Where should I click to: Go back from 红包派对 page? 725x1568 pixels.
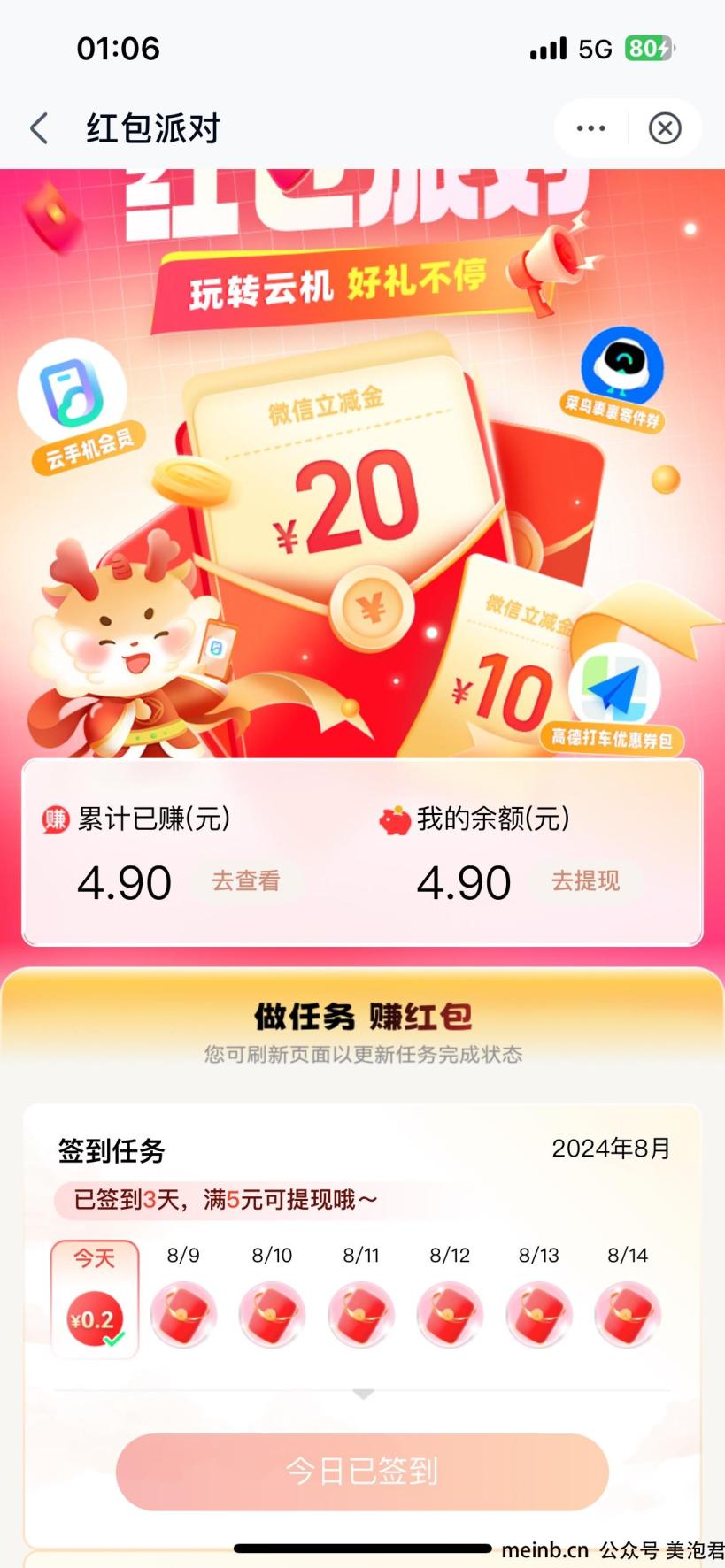39,128
